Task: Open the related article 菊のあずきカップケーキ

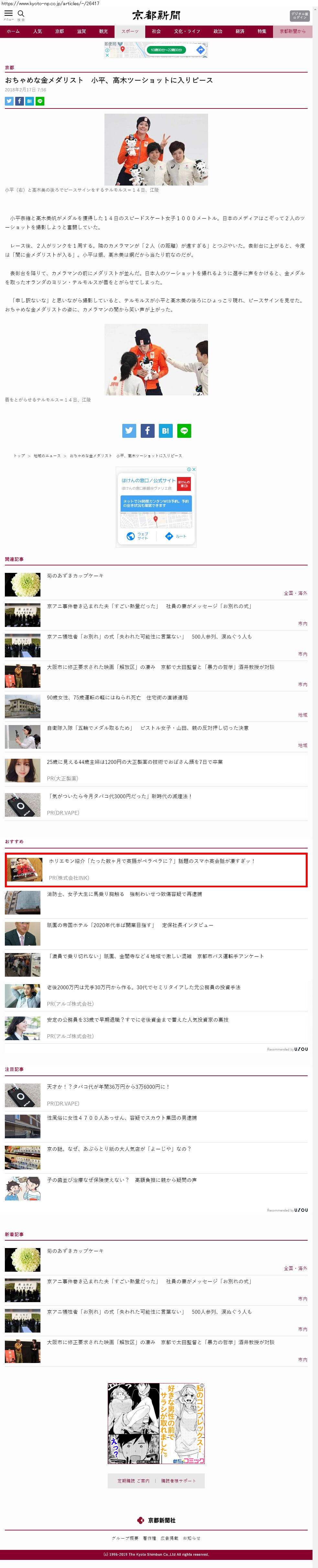Action: pyautogui.click(x=75, y=575)
